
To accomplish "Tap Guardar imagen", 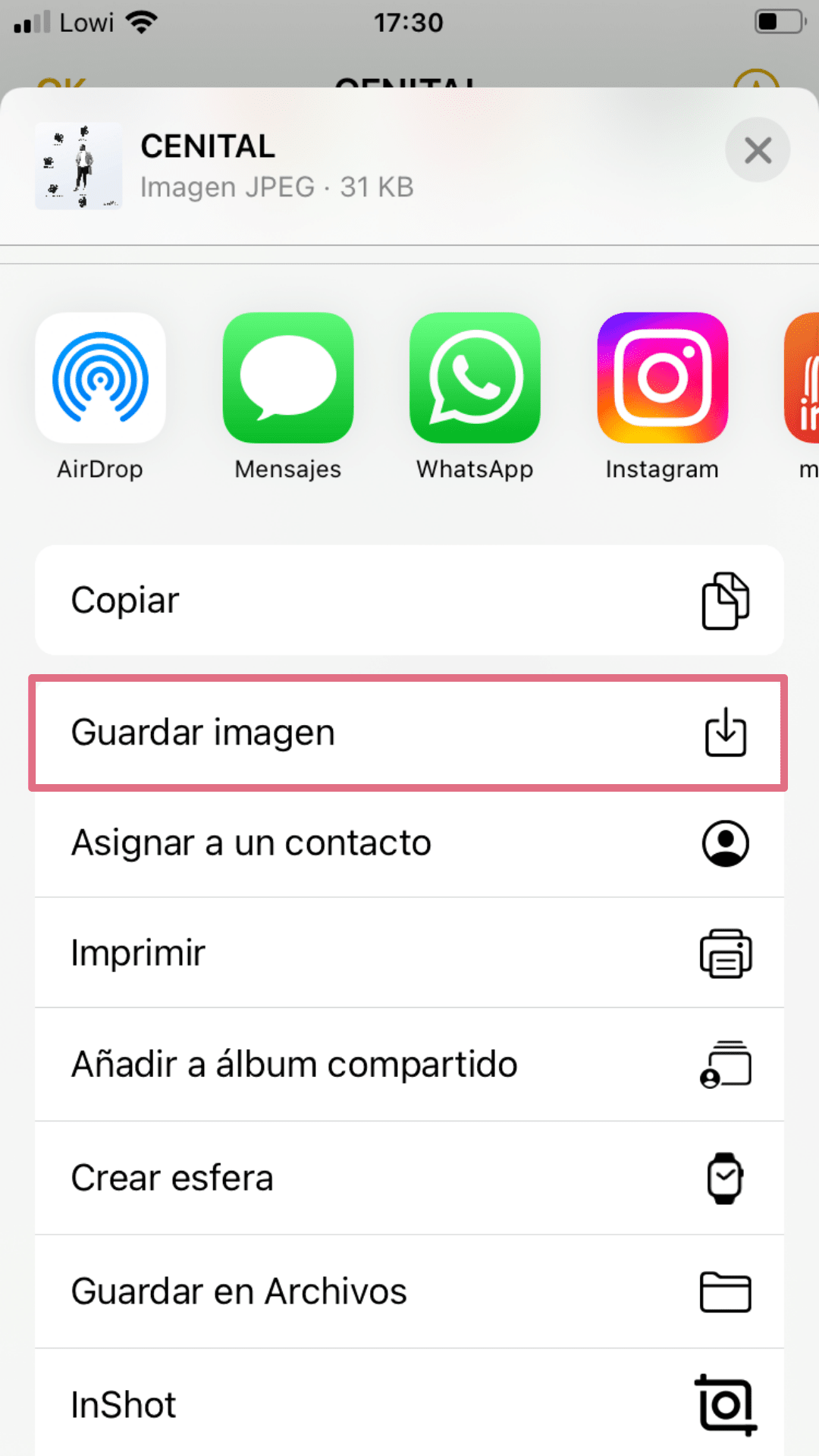I will click(409, 733).
